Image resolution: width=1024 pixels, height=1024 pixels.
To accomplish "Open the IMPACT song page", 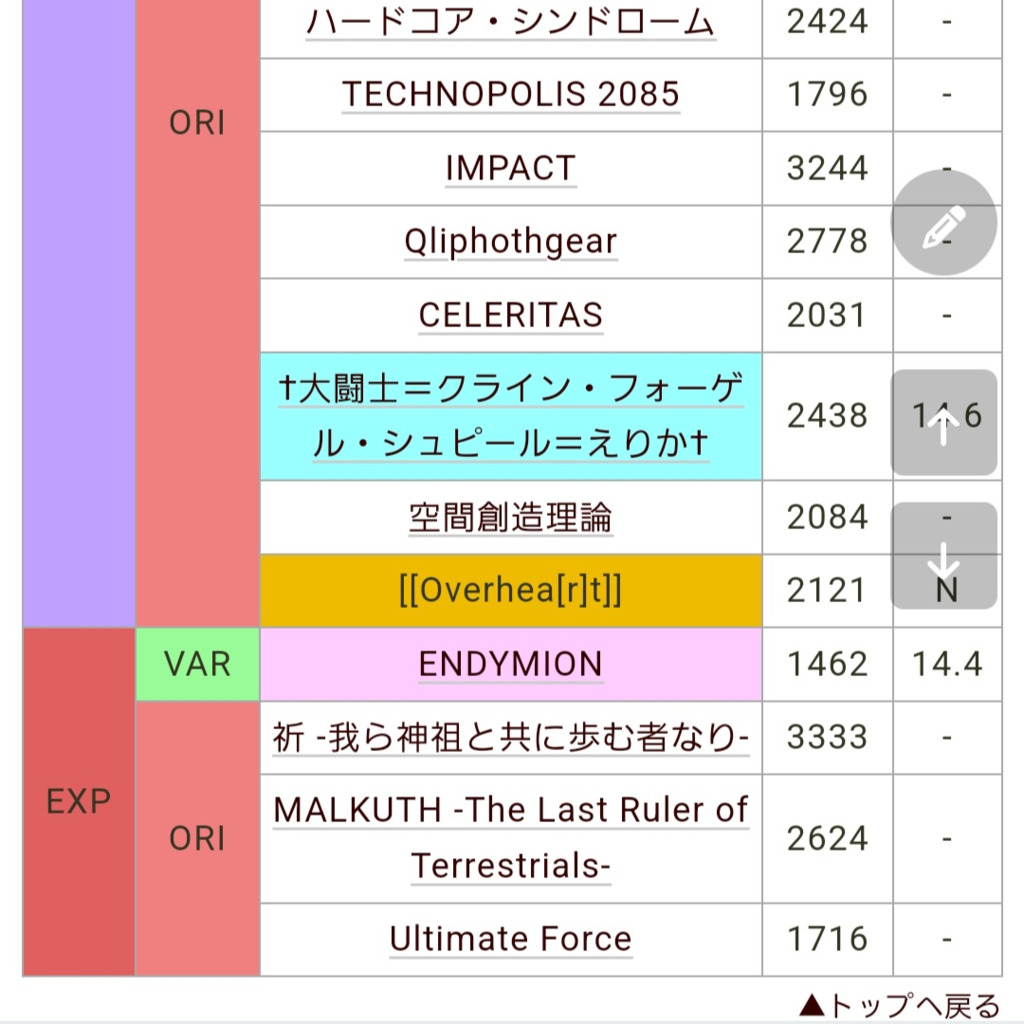I will (x=510, y=168).
